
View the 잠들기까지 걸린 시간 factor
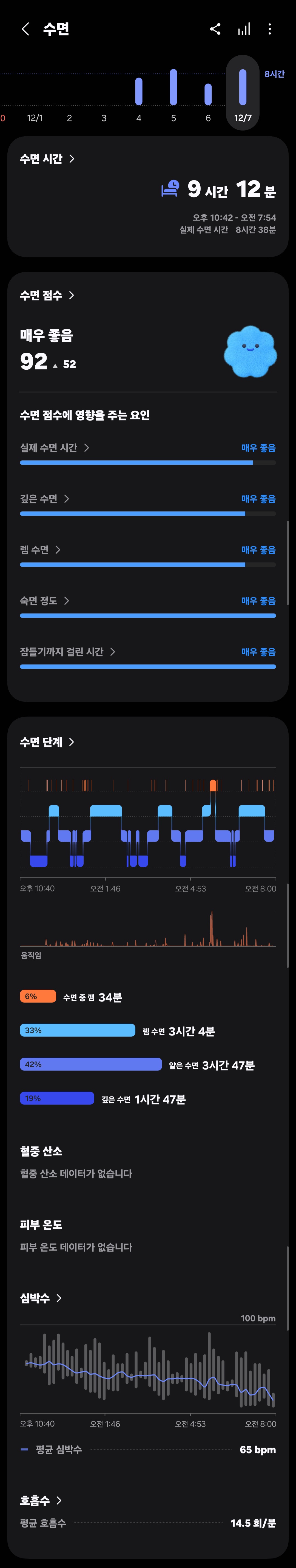coord(67,652)
